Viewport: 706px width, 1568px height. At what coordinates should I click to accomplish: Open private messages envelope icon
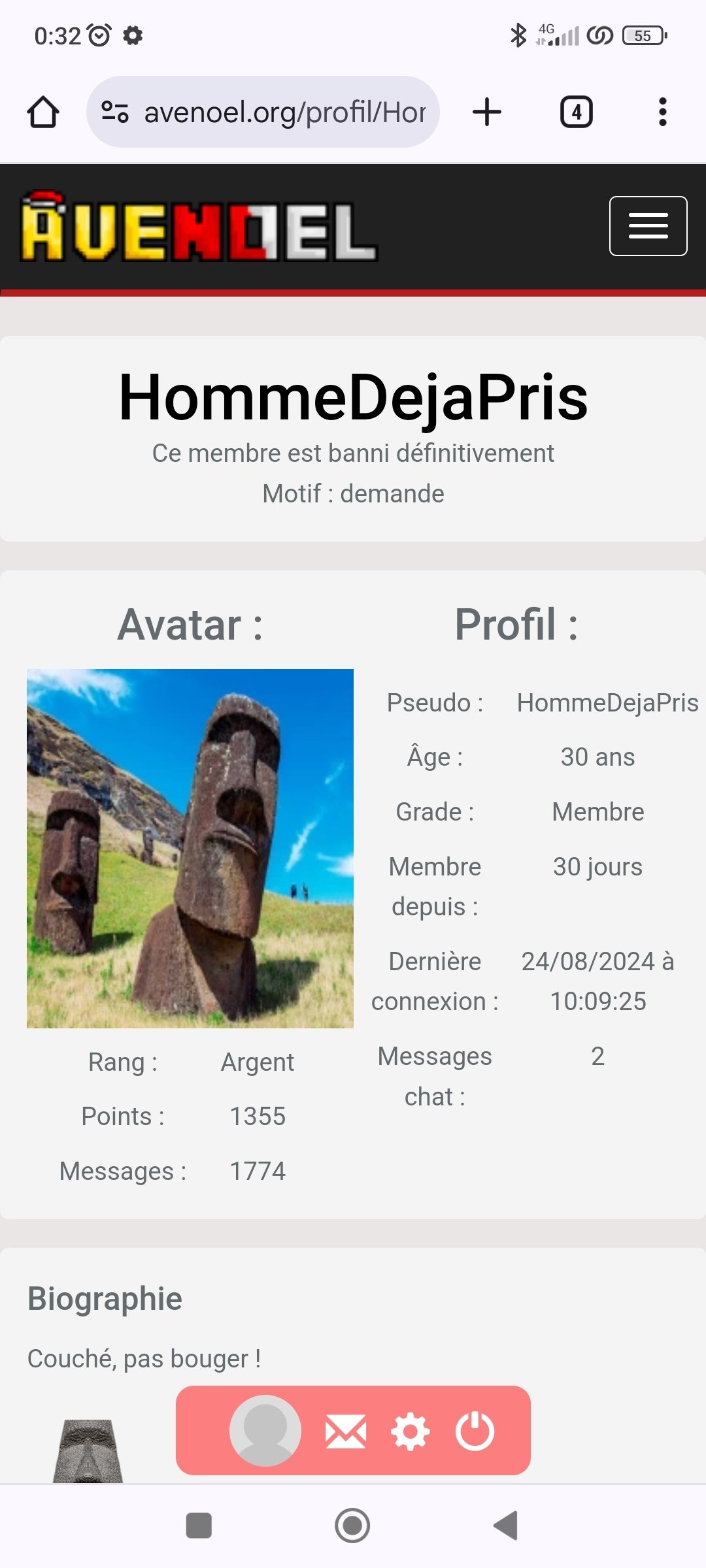346,1432
